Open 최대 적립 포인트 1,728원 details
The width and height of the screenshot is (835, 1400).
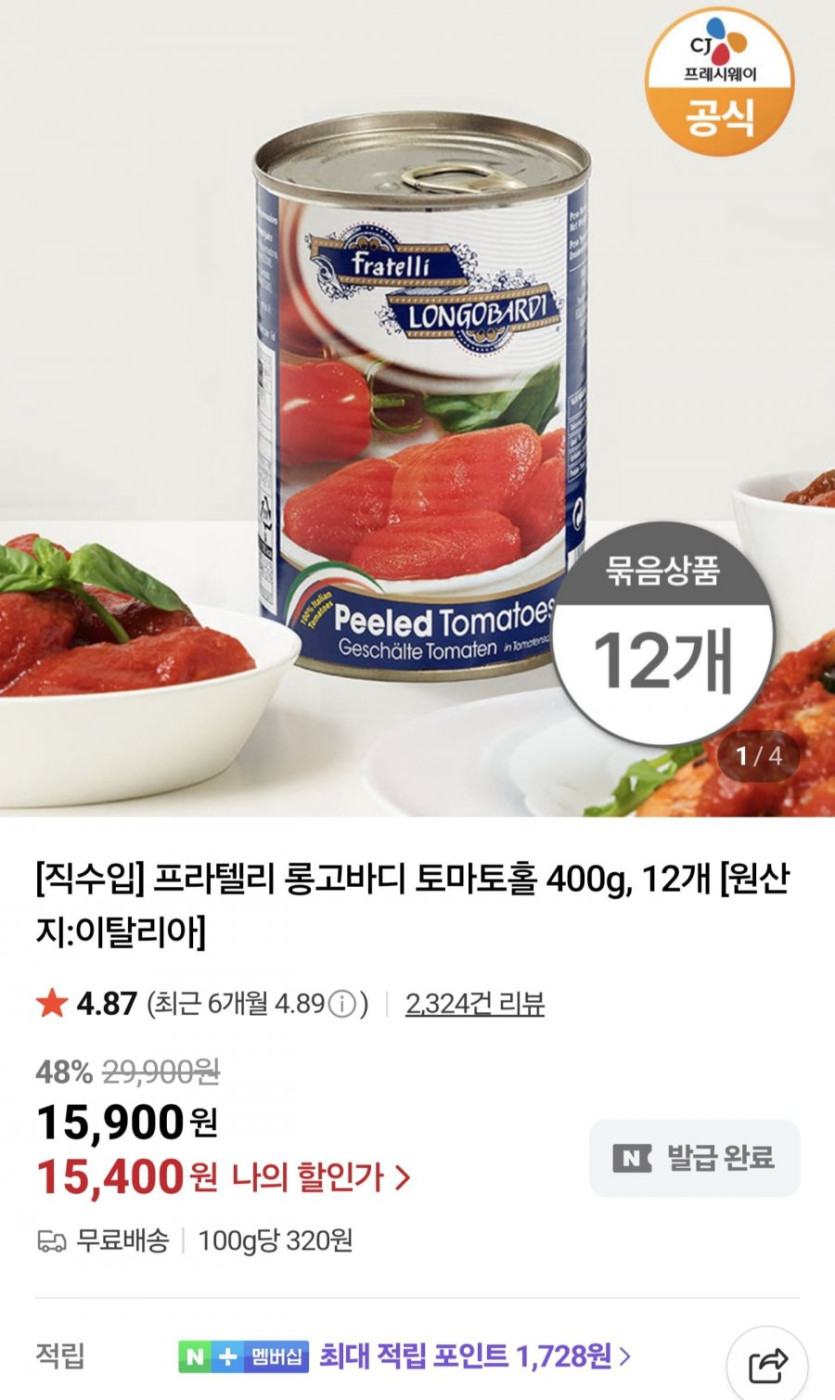474,1356
